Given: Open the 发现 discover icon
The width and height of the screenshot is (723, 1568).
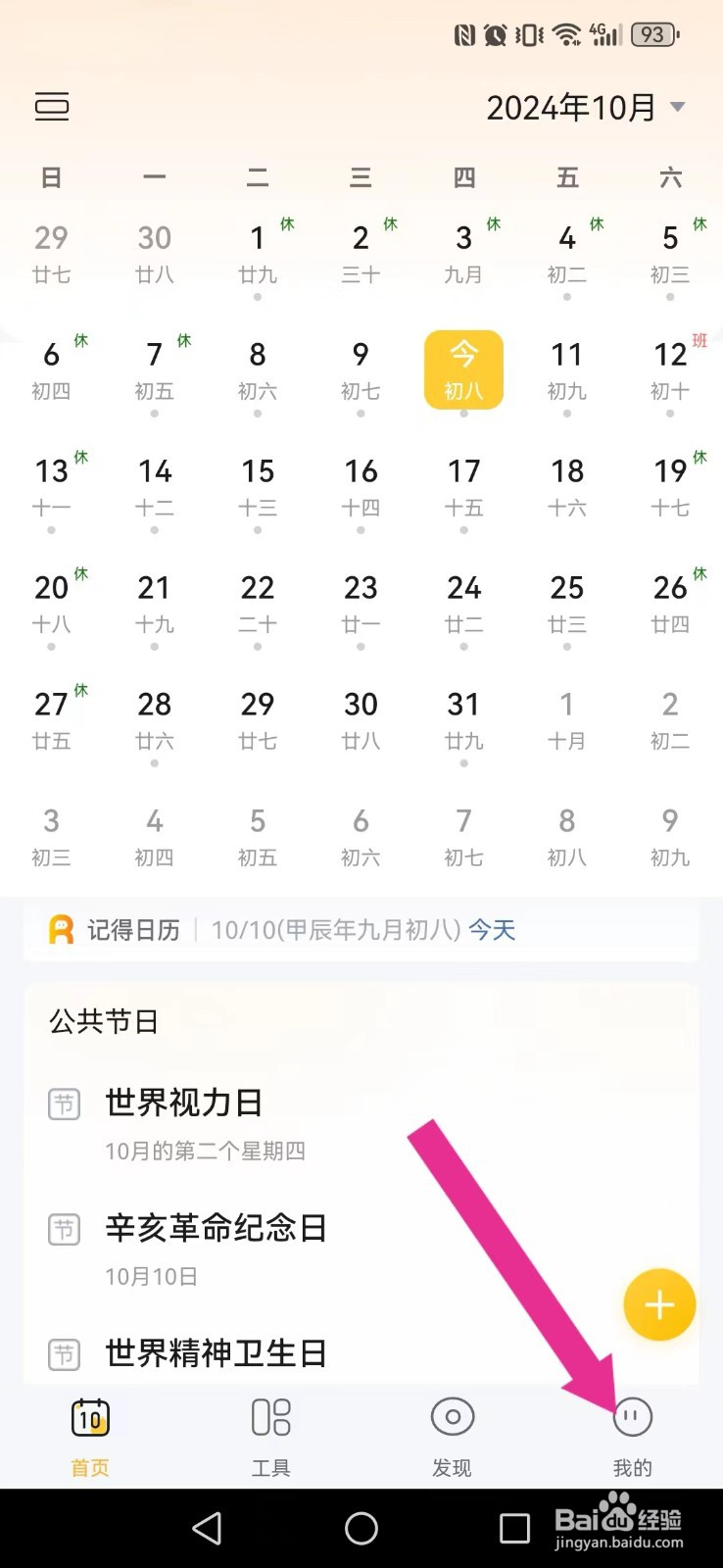Looking at the screenshot, I should click(x=452, y=1417).
